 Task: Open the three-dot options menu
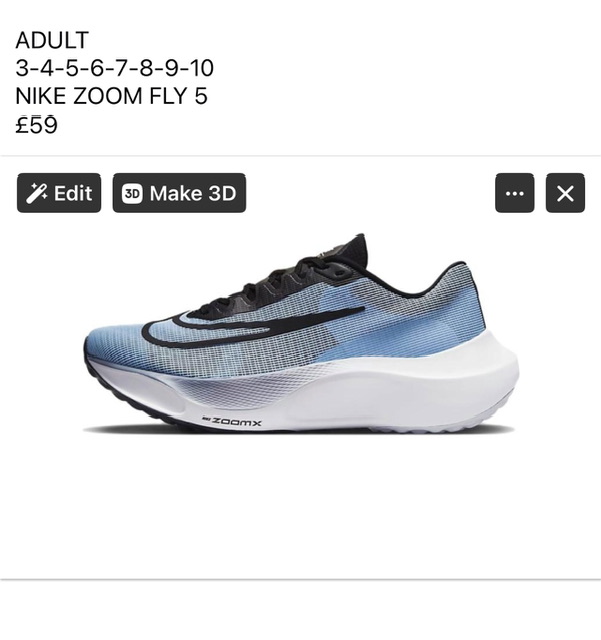coord(515,193)
